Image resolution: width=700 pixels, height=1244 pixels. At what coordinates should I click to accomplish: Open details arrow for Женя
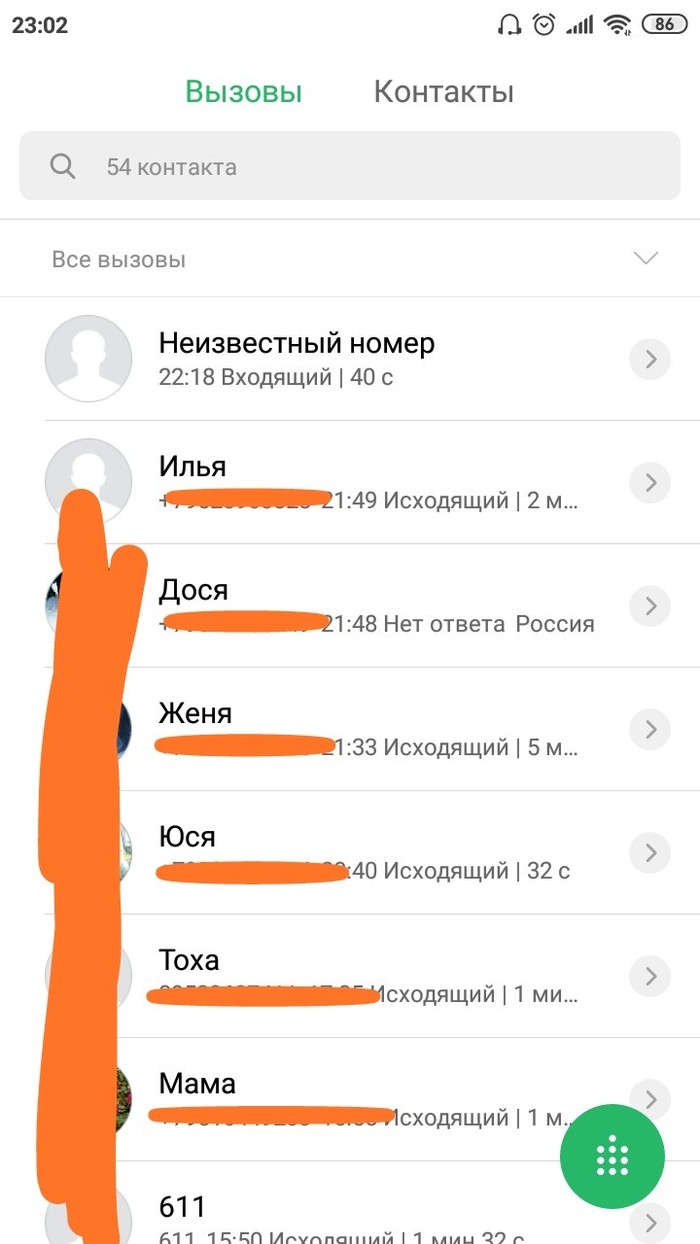coord(651,729)
